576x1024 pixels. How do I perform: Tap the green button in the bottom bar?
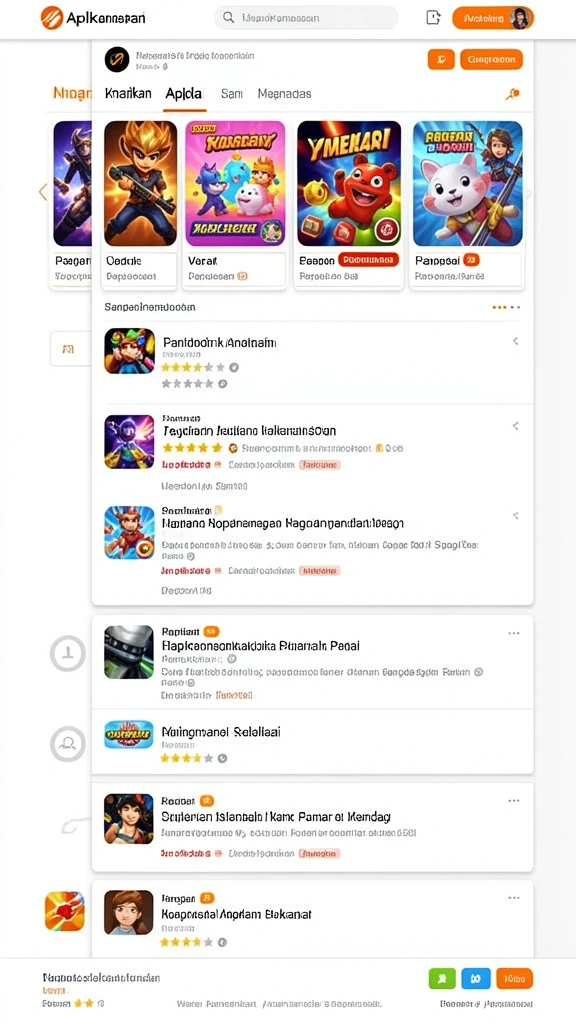(x=442, y=978)
